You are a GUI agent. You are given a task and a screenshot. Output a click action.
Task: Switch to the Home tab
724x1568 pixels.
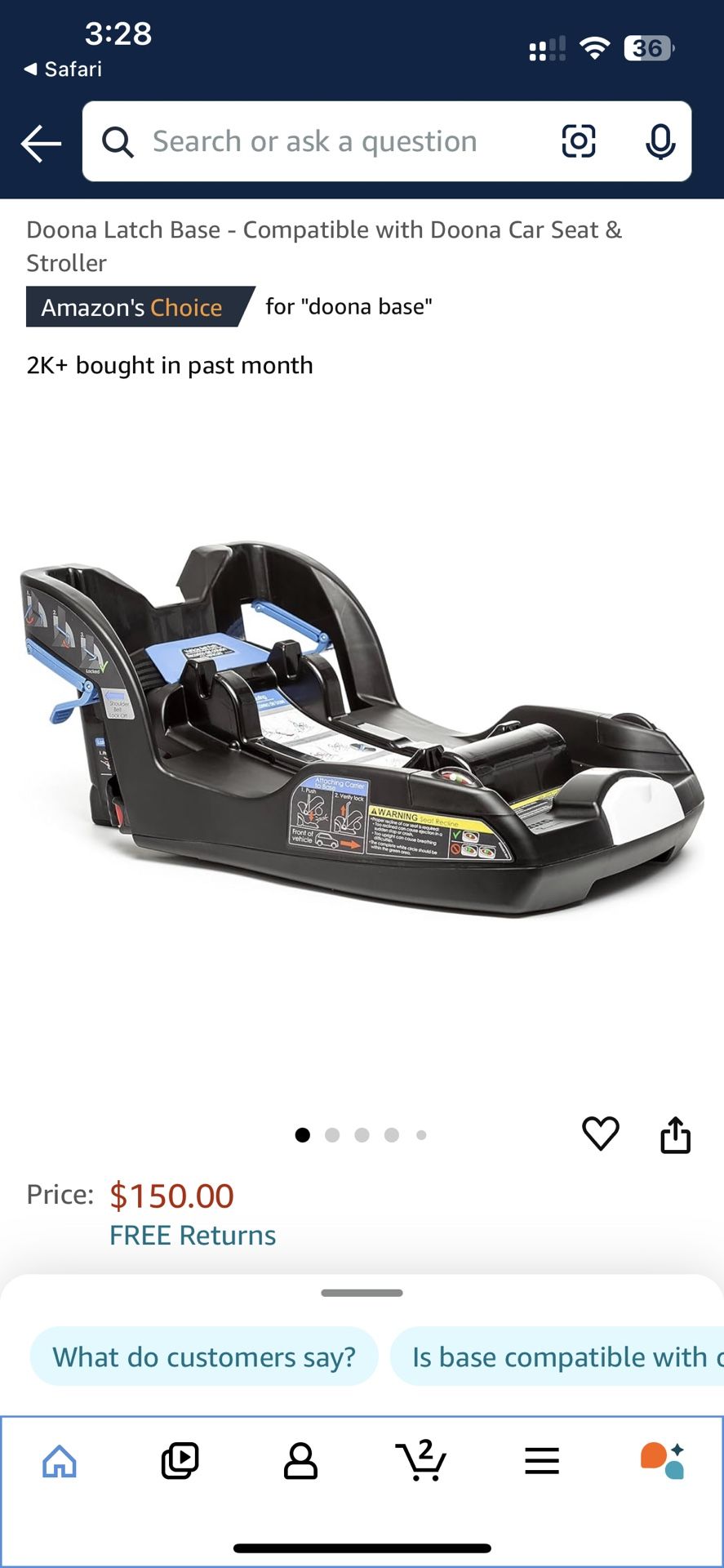click(x=60, y=1460)
